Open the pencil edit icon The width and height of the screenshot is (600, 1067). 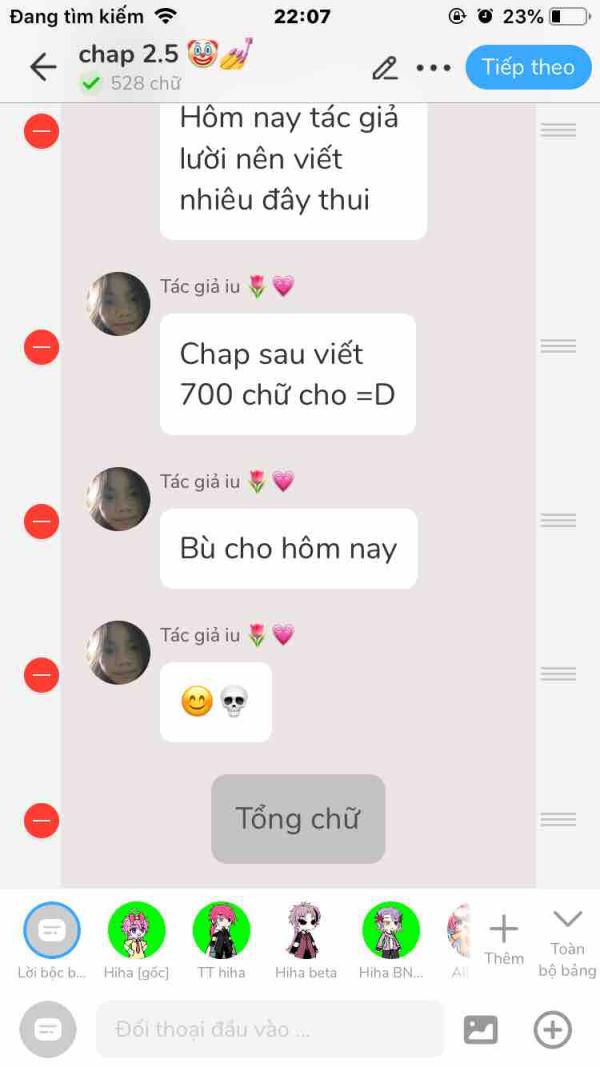coord(385,68)
